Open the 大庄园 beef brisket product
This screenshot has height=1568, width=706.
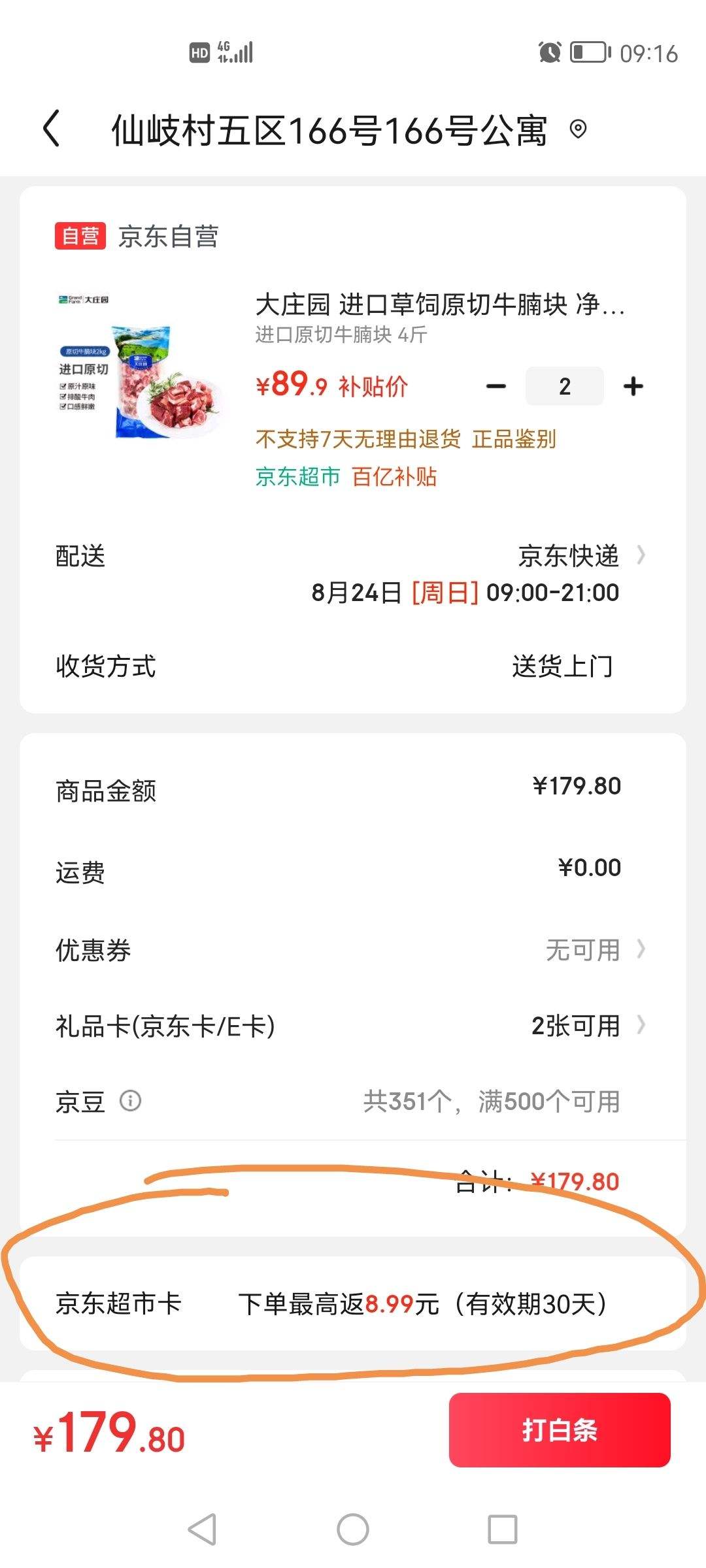(439, 305)
